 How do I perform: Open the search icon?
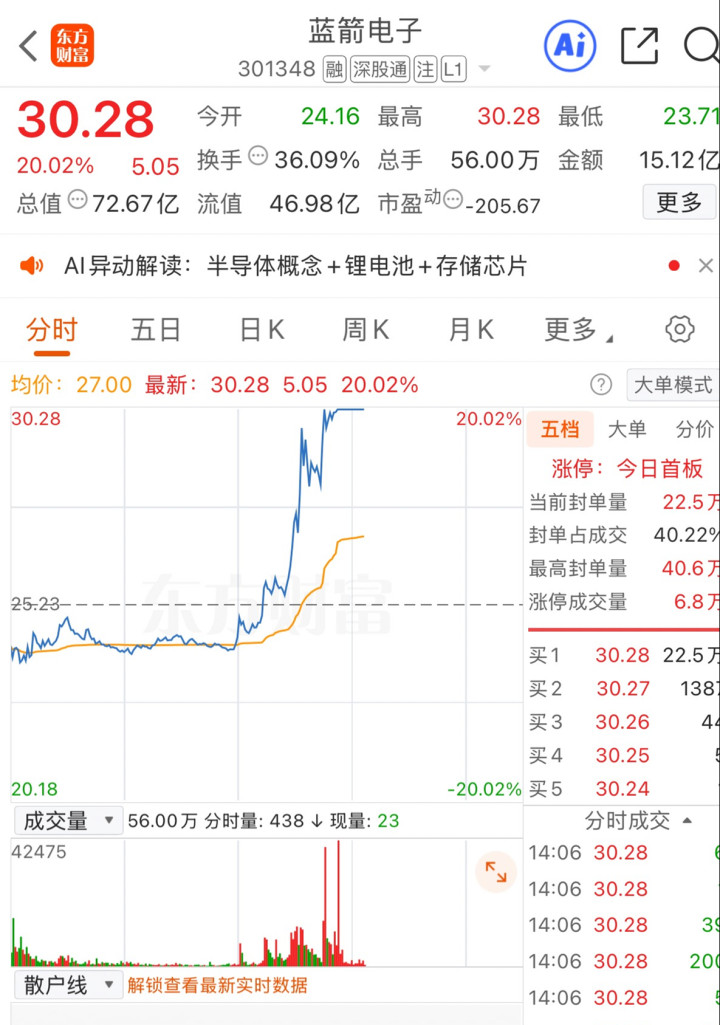[701, 46]
